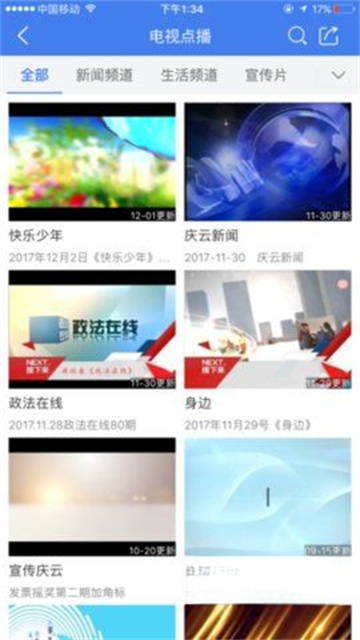Switch to the 宣传片 tab
The height and width of the screenshot is (640, 360).
click(x=266, y=76)
